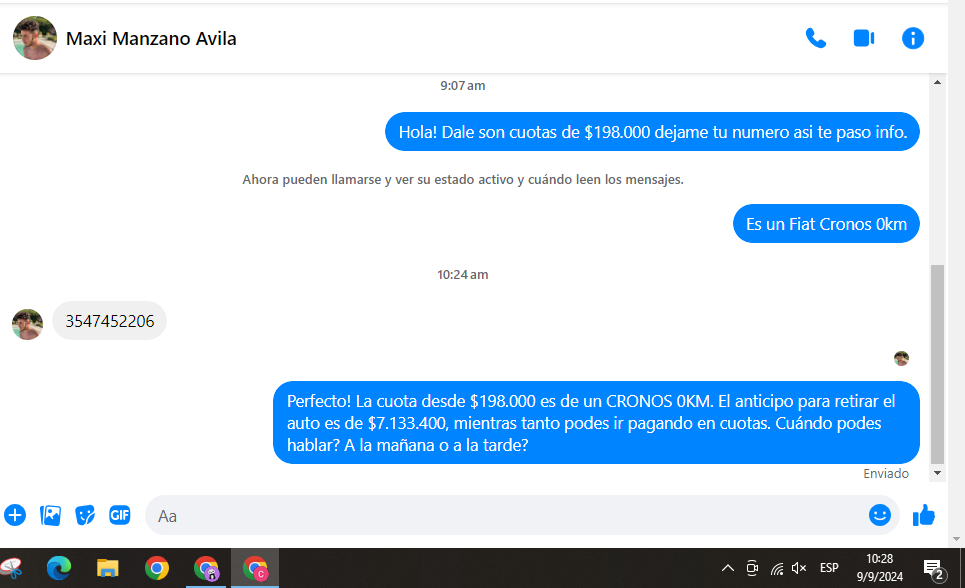Attach a photo or file
965x588 pixels.
tap(50, 515)
